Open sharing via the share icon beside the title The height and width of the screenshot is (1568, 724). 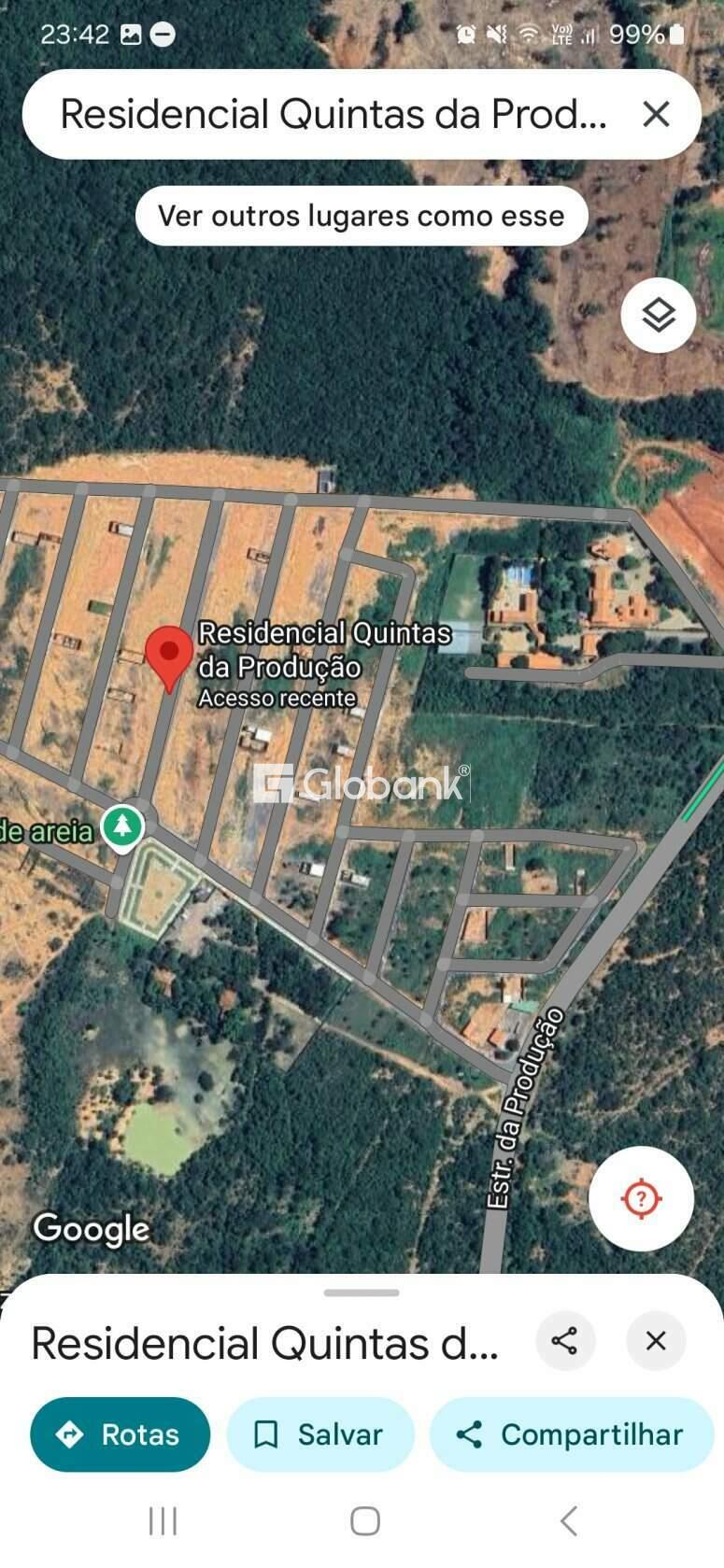tap(566, 1341)
